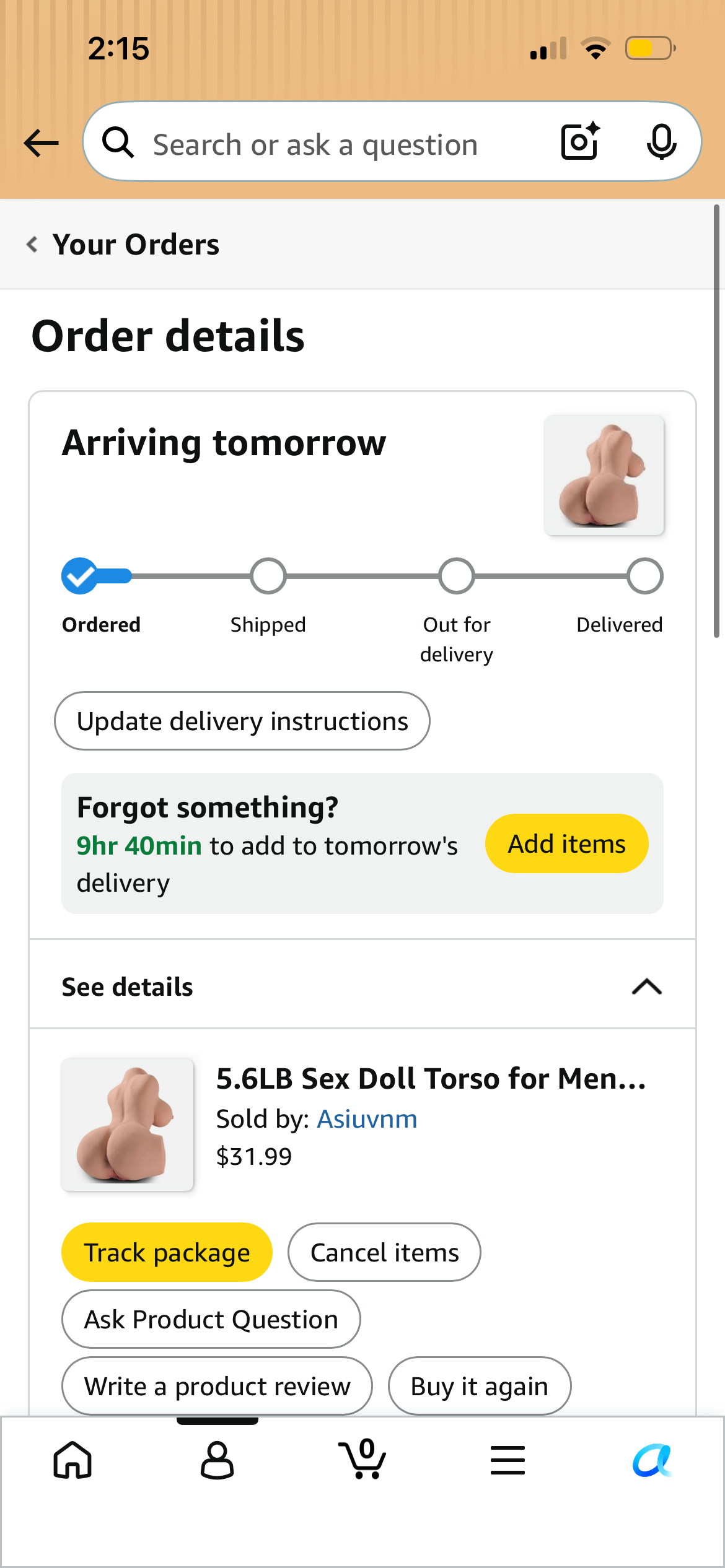This screenshot has height=1568, width=725.
Task: Open the seller Asiuvnm link
Action: [x=367, y=1119]
